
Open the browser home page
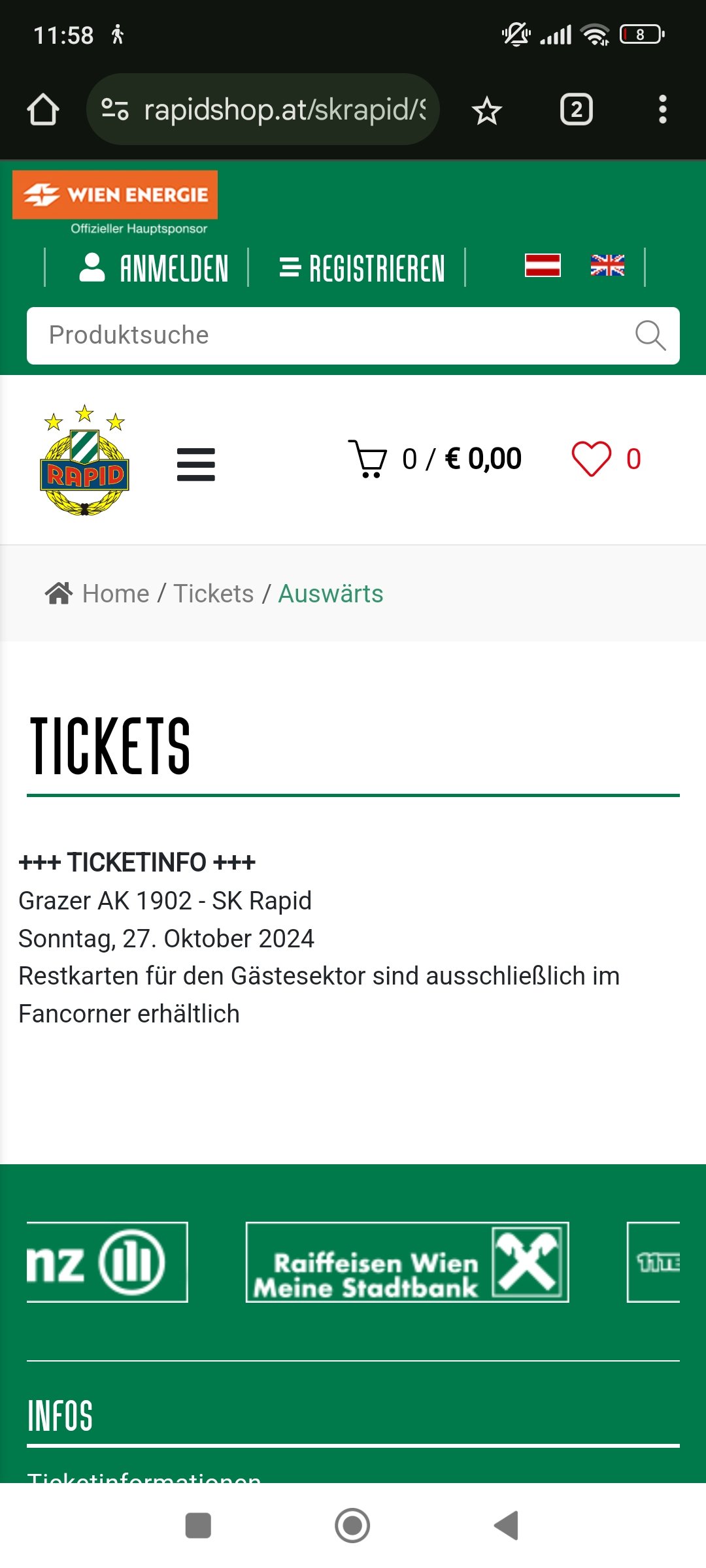[x=43, y=109]
